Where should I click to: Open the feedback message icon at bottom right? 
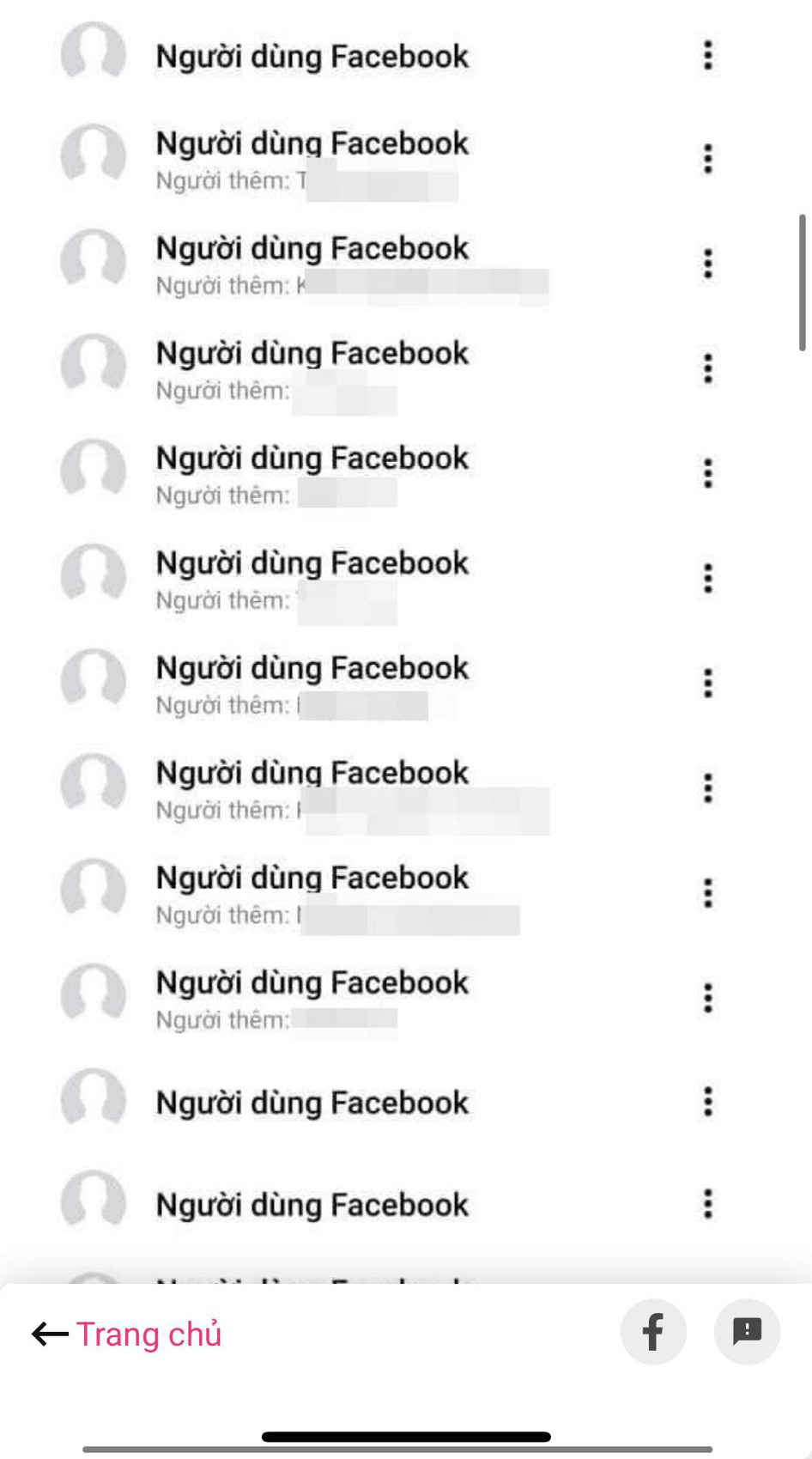click(x=747, y=1332)
